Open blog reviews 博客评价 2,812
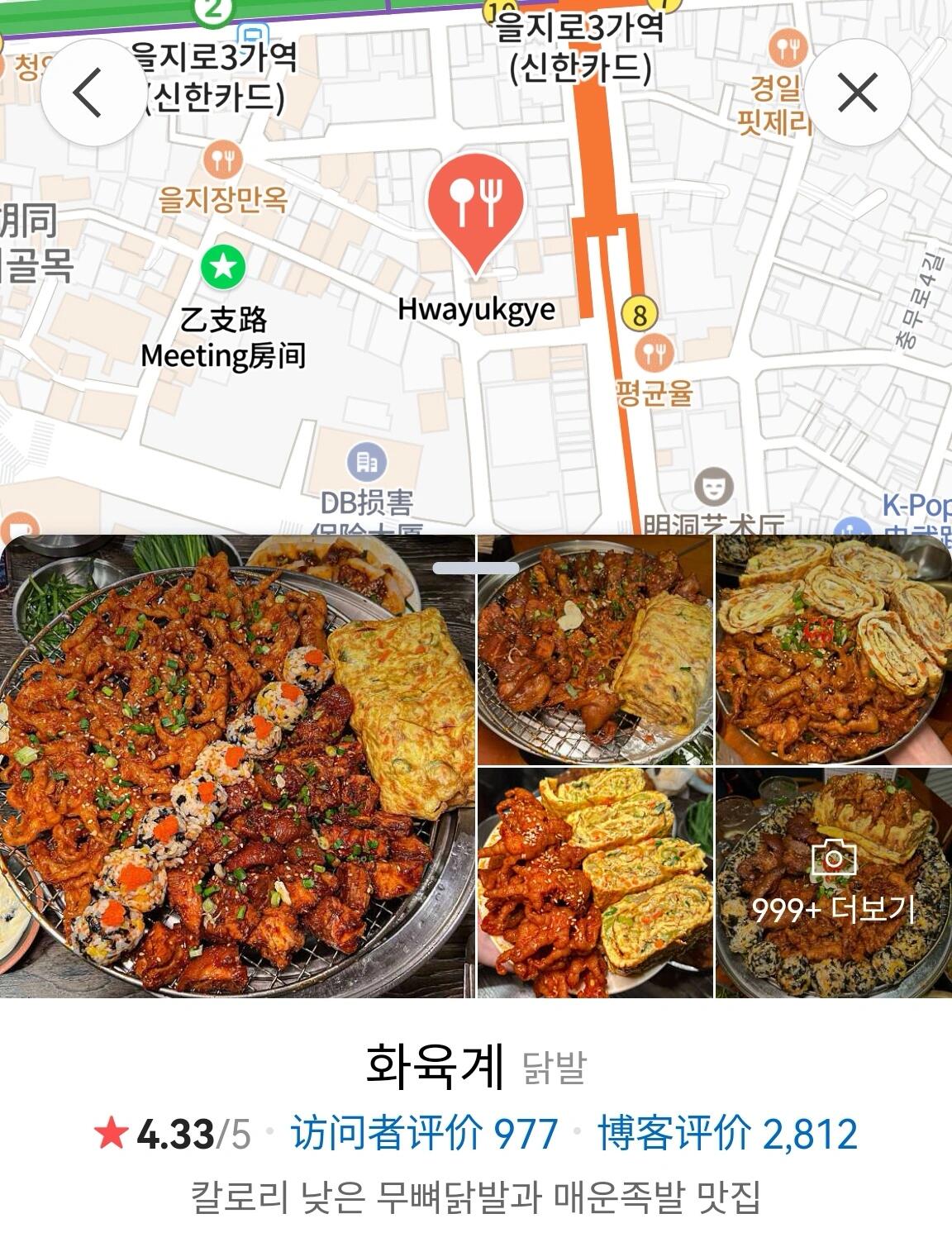This screenshot has width=952, height=1247. 727,1133
